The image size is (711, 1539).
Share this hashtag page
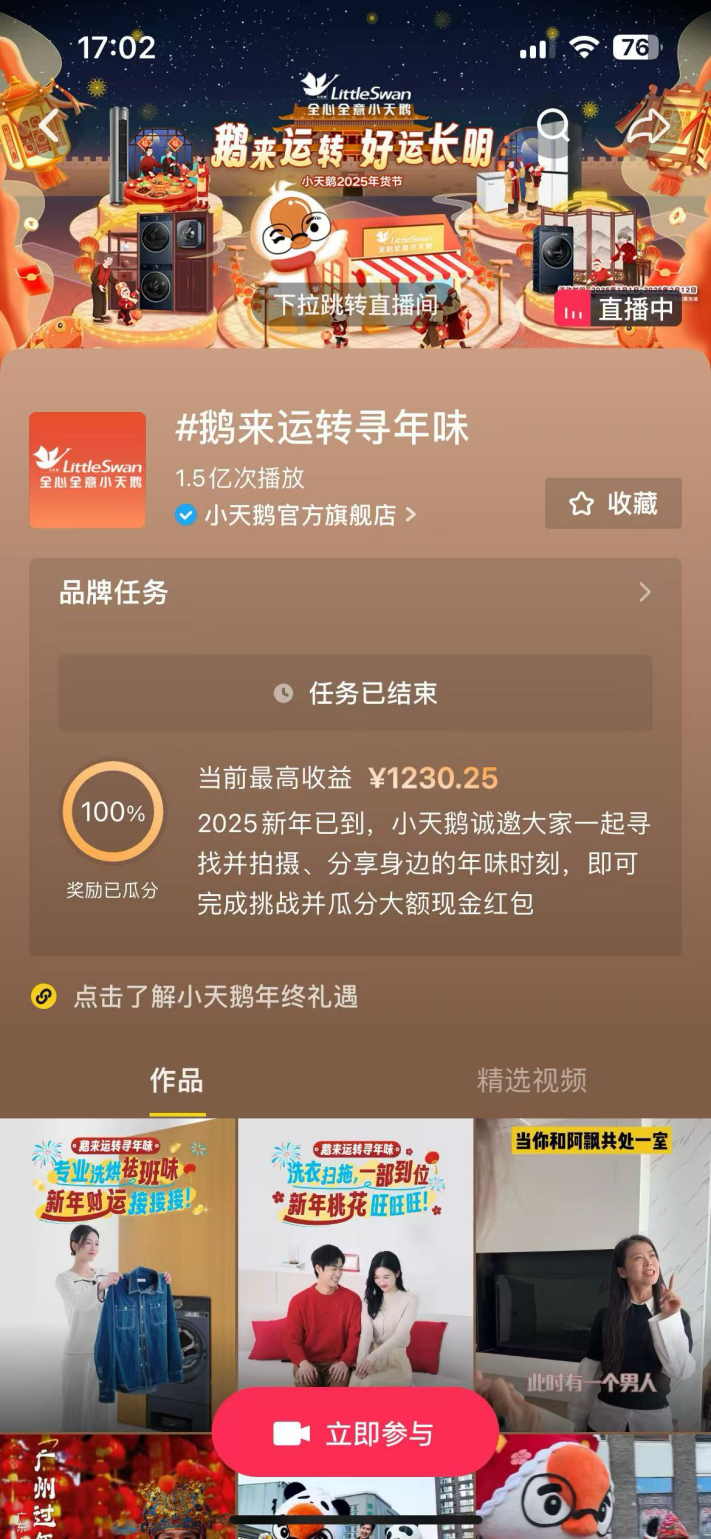(647, 125)
